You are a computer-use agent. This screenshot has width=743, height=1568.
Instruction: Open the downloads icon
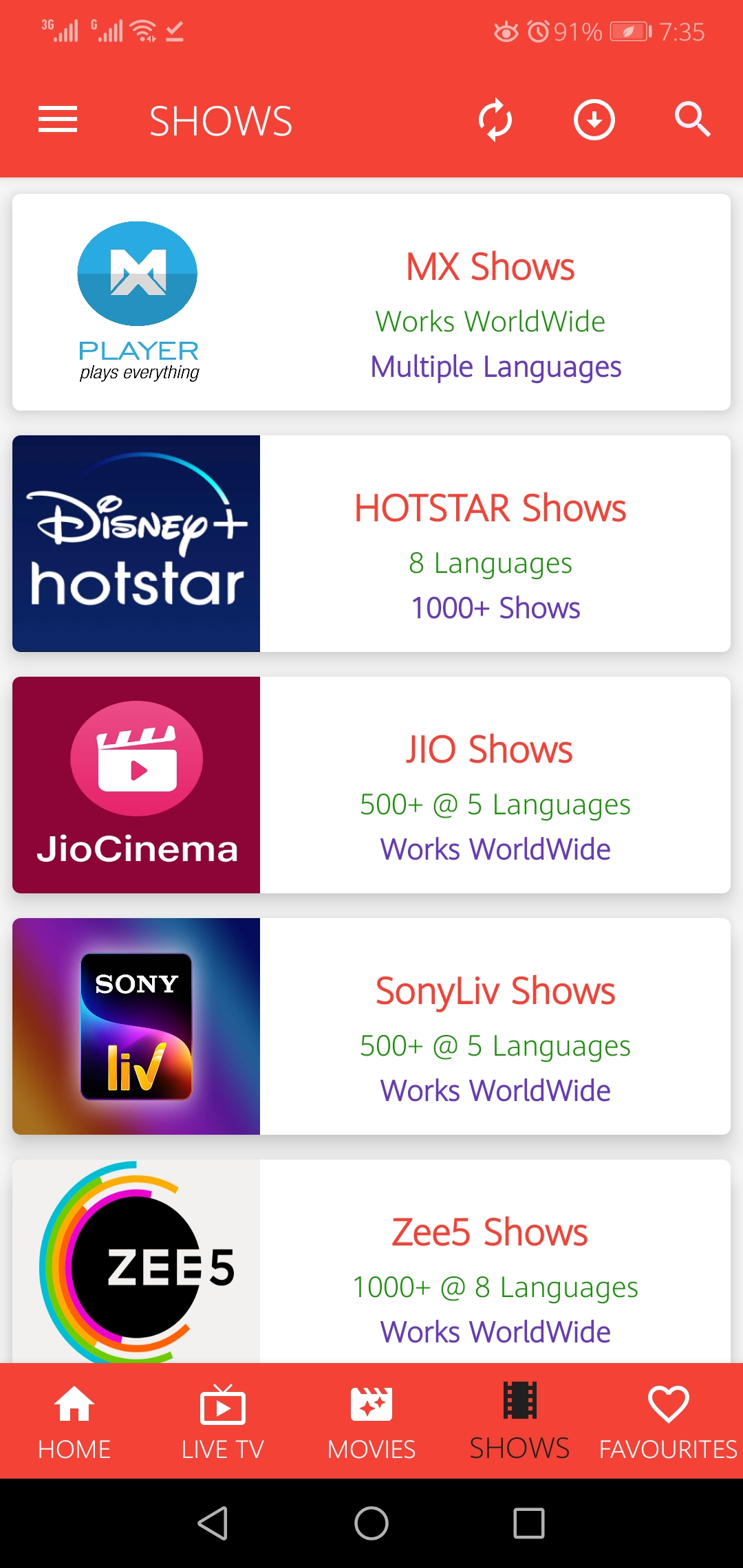point(594,120)
